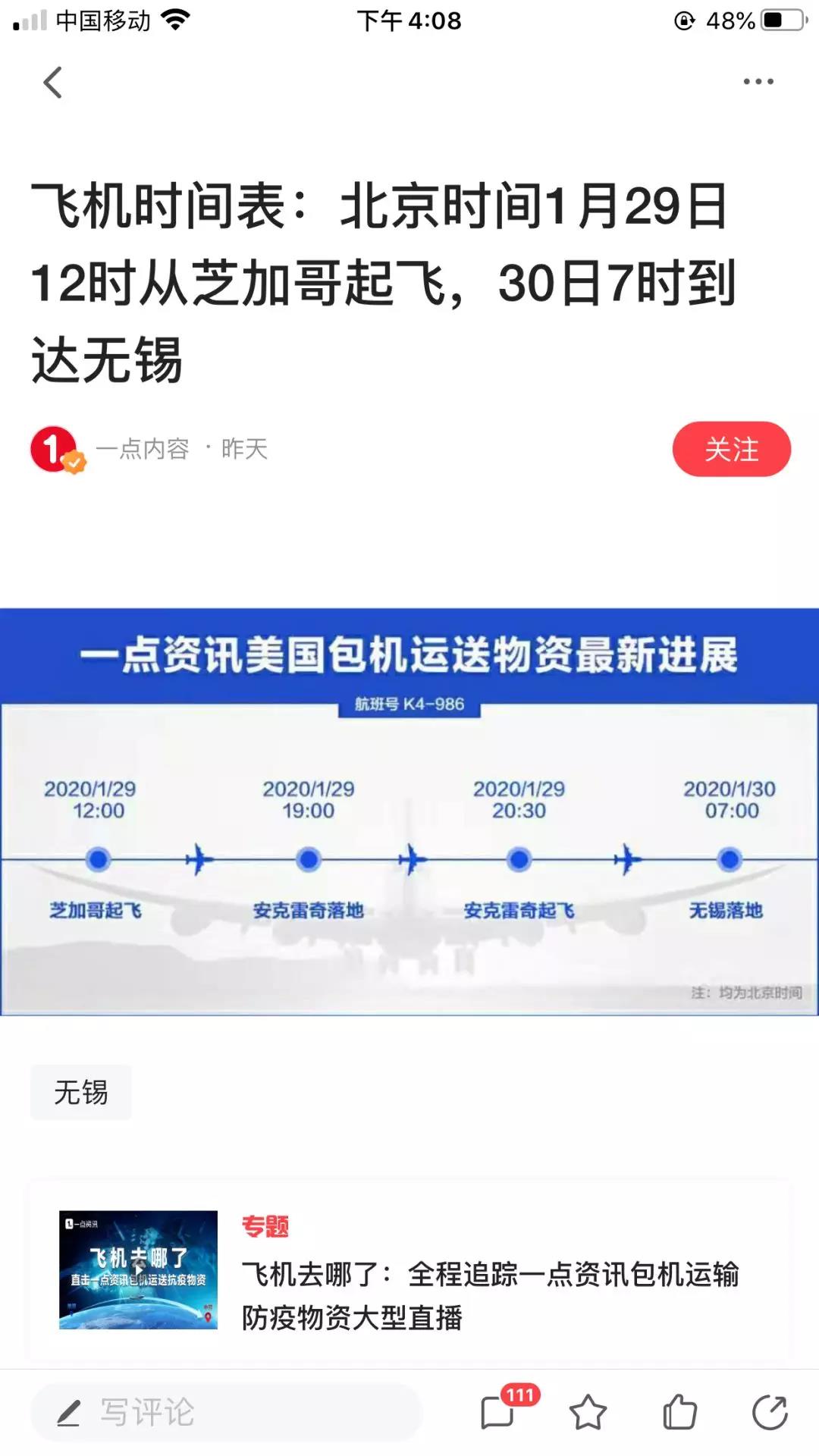Tap the 写评论 comment input field

[226, 1412]
